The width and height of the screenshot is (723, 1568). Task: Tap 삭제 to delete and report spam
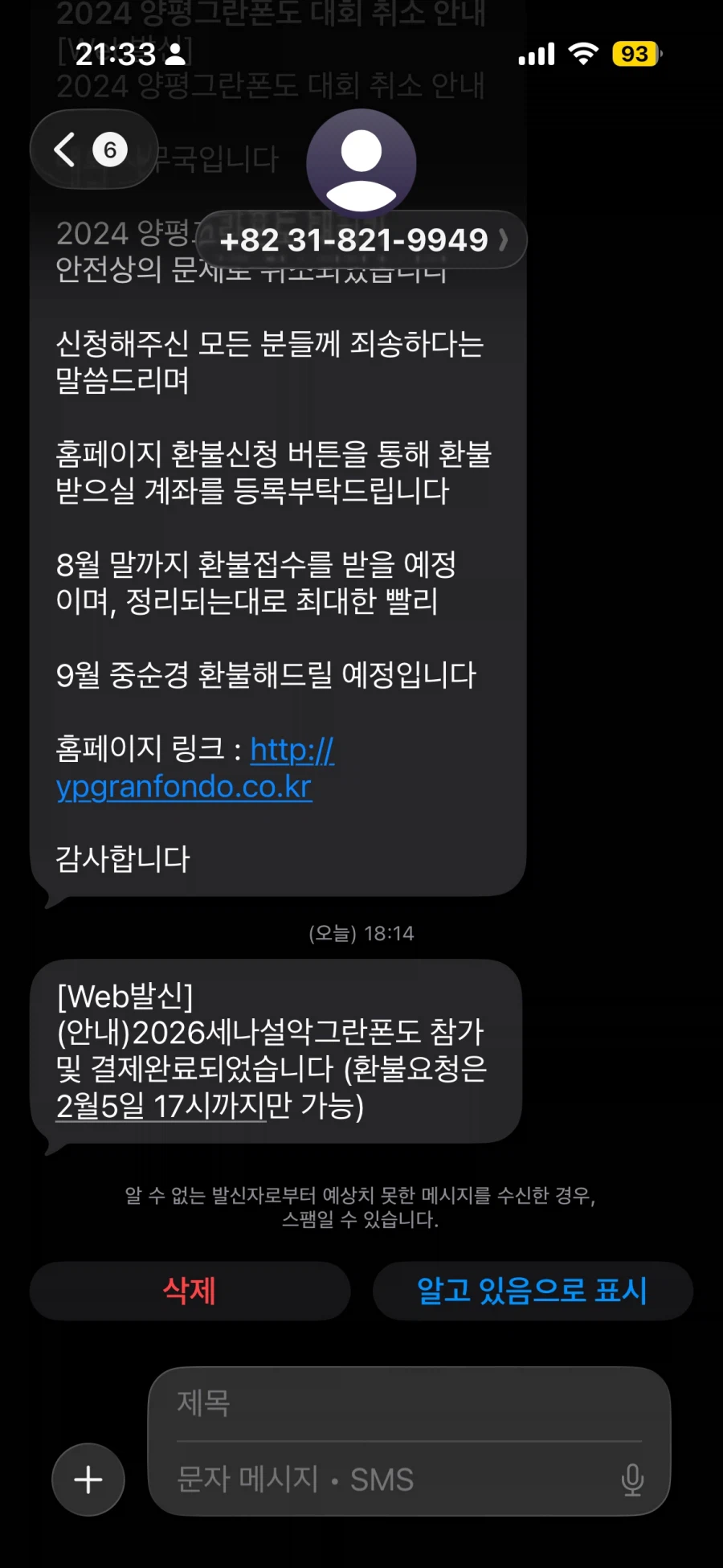click(x=190, y=1291)
